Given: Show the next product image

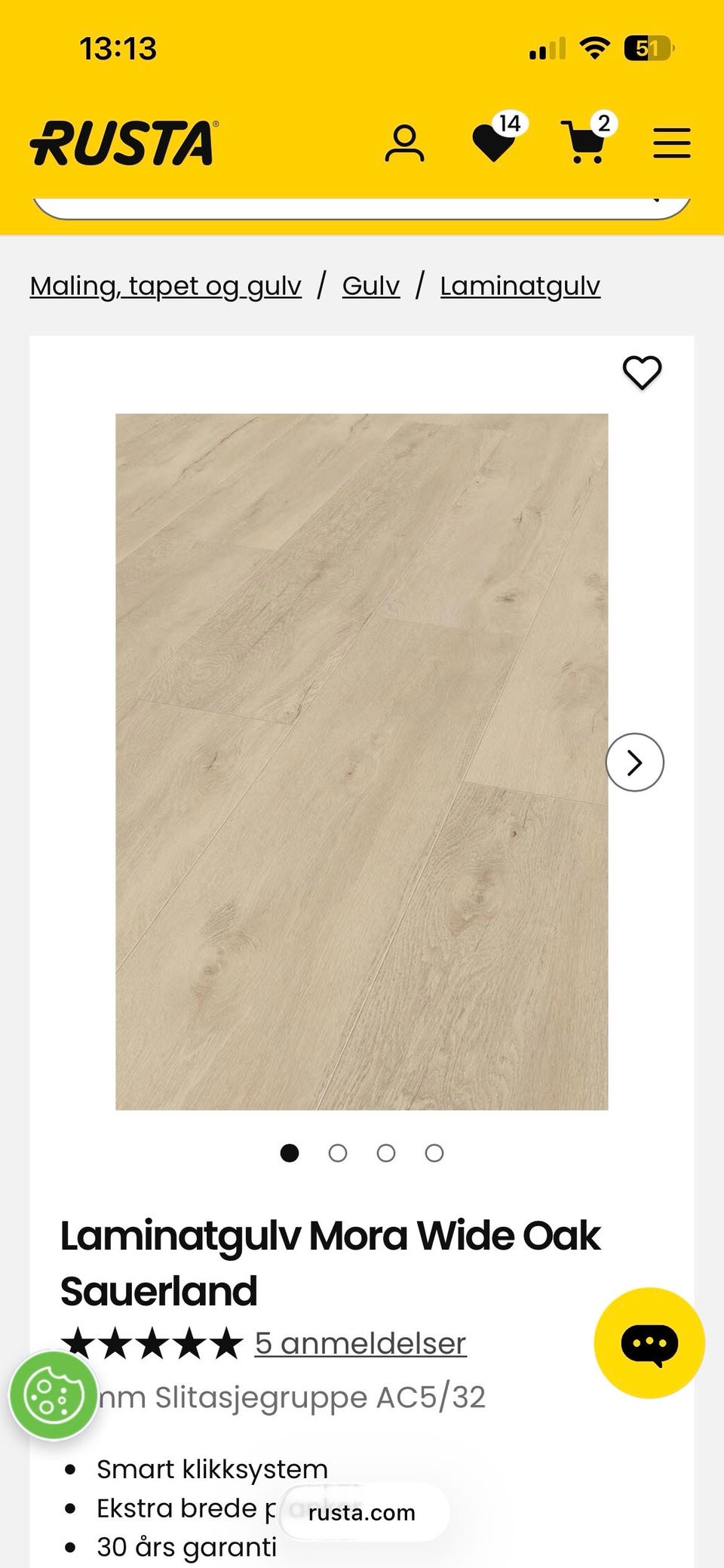Looking at the screenshot, I should click(x=634, y=762).
